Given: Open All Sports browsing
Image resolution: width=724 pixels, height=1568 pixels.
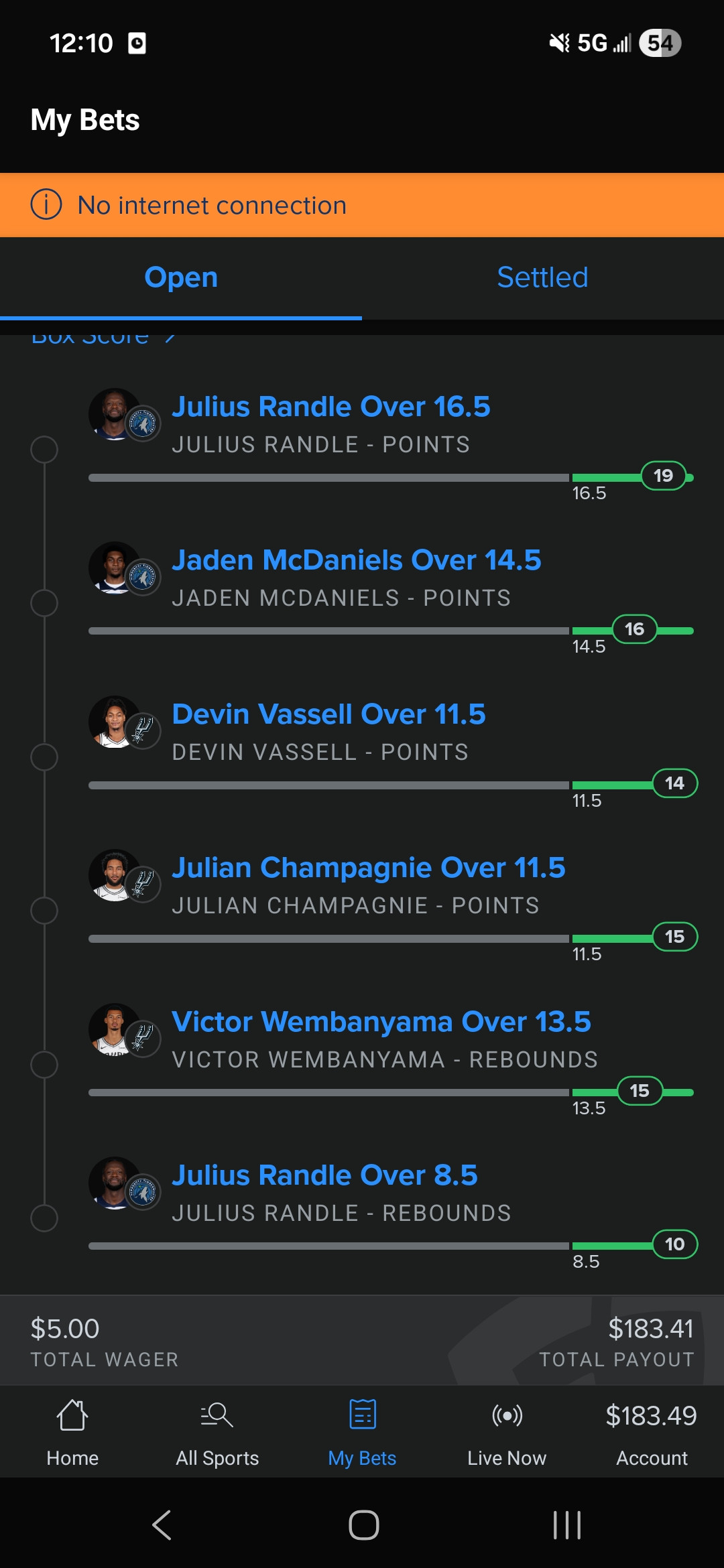Looking at the screenshot, I should 217,1433.
